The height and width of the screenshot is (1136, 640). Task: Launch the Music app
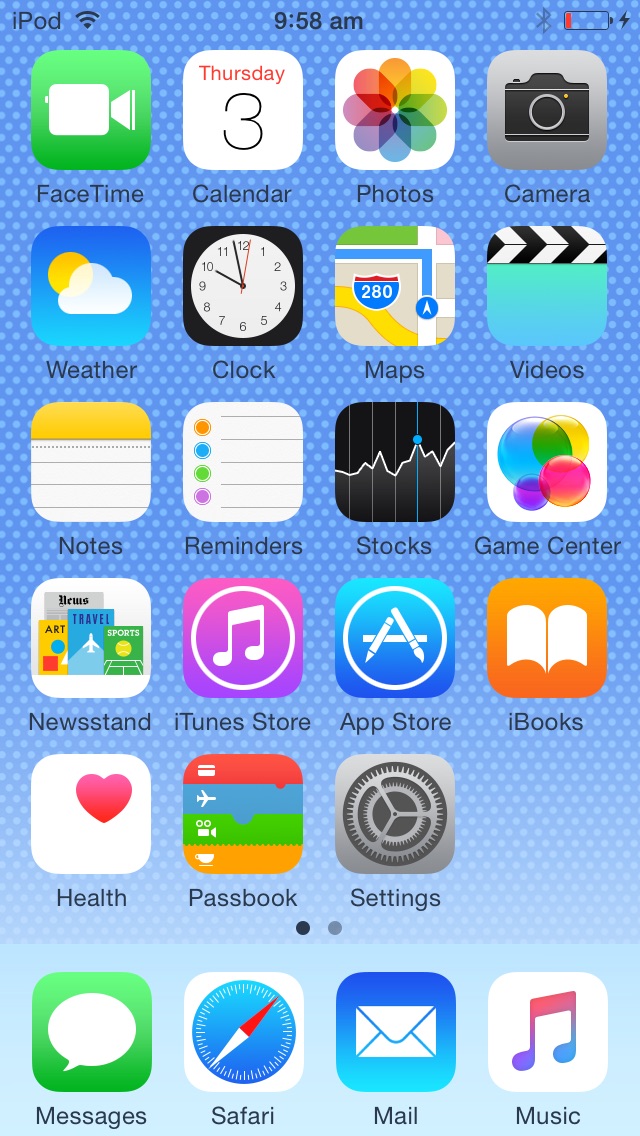(x=548, y=1032)
